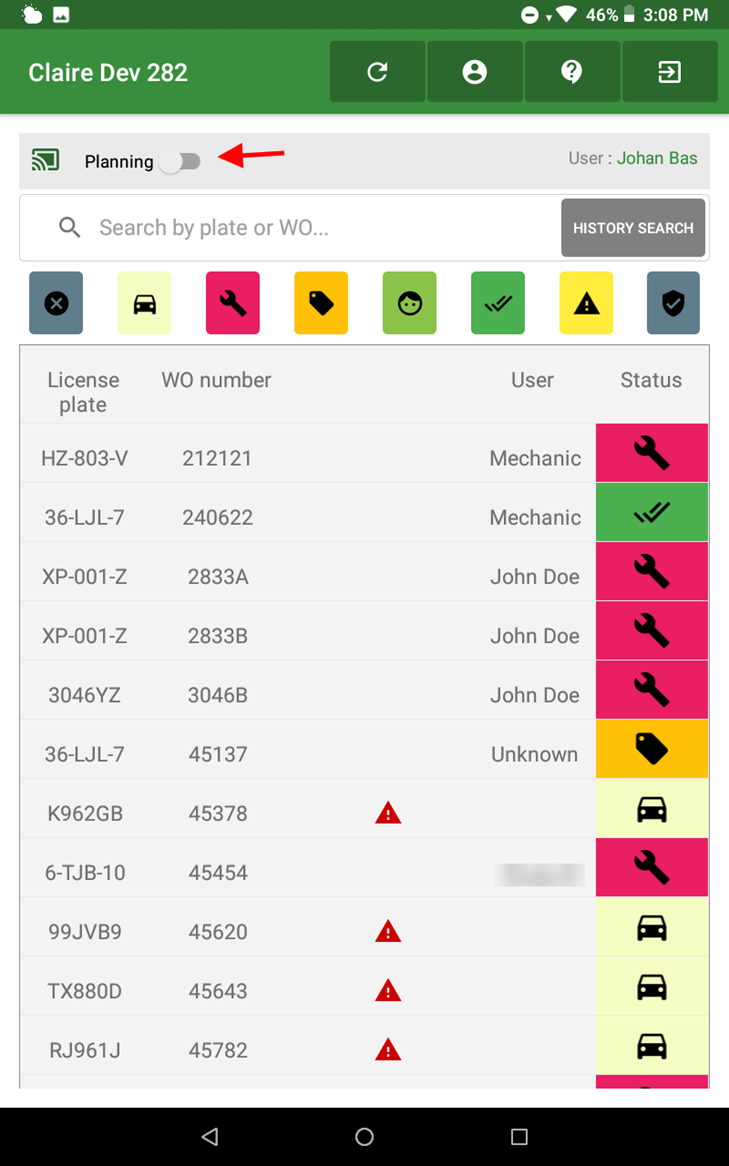Screen dimensions: 729x1166
Task: Open work order 2833A
Action: point(217,577)
